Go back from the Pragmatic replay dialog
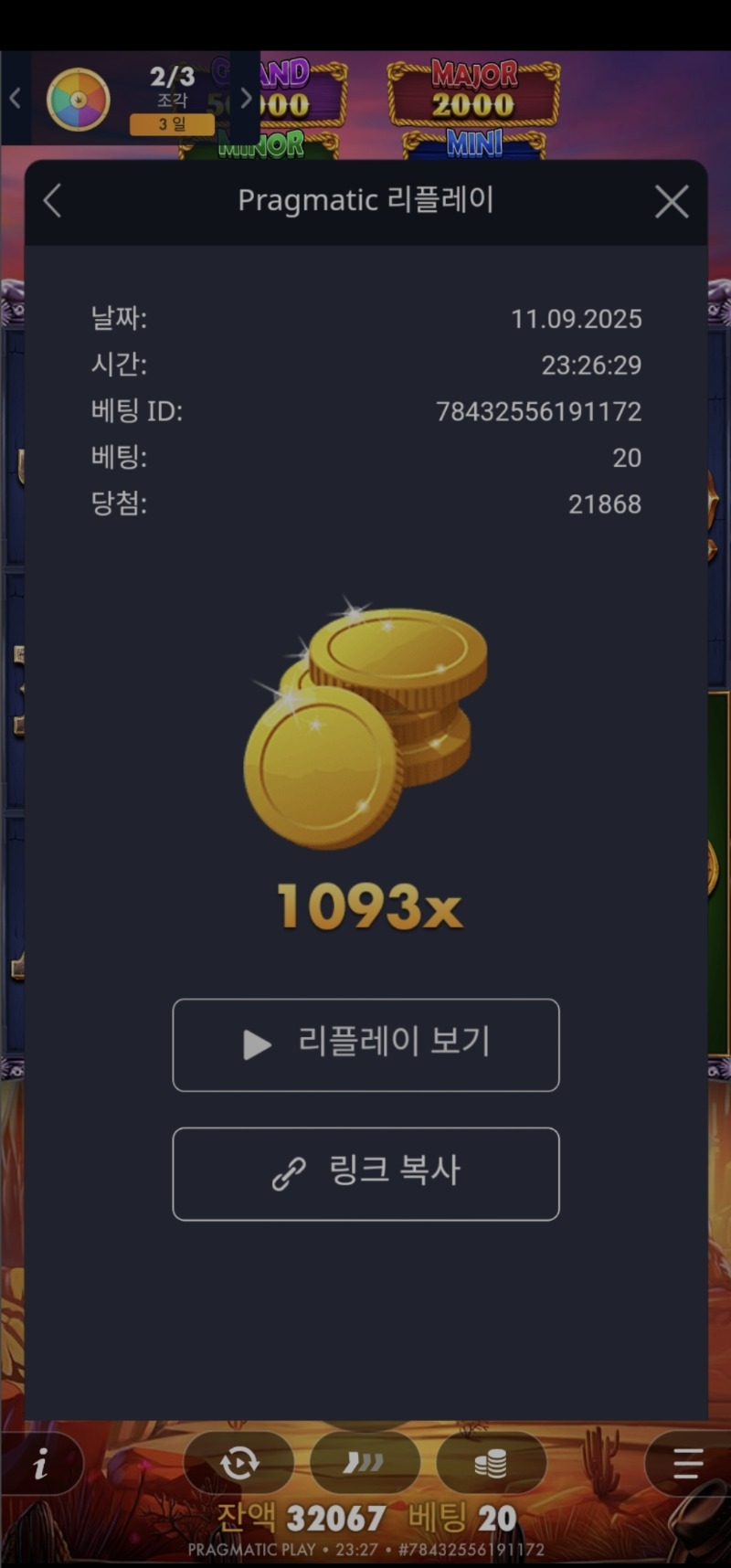This screenshot has width=731, height=1568. (53, 201)
